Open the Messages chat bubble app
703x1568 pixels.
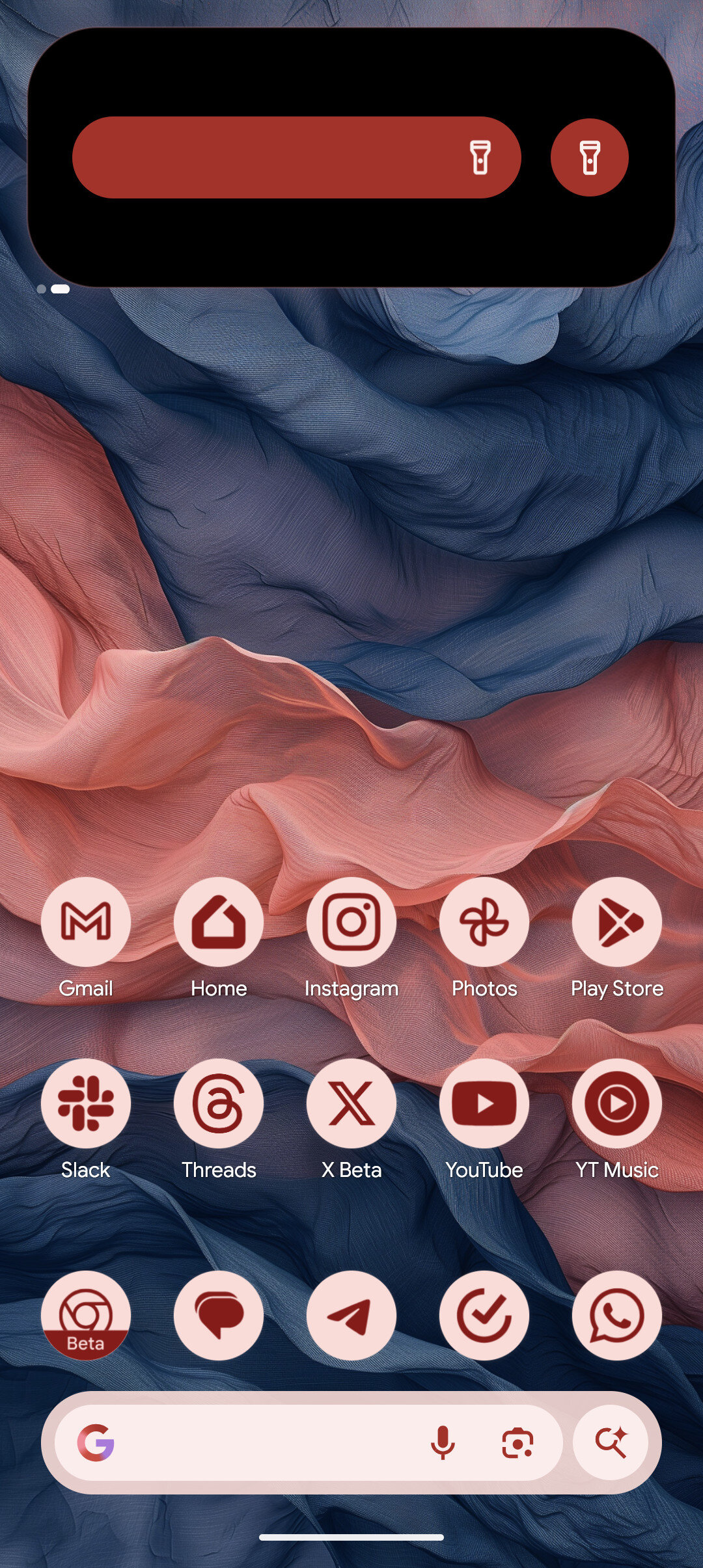coord(219,1315)
